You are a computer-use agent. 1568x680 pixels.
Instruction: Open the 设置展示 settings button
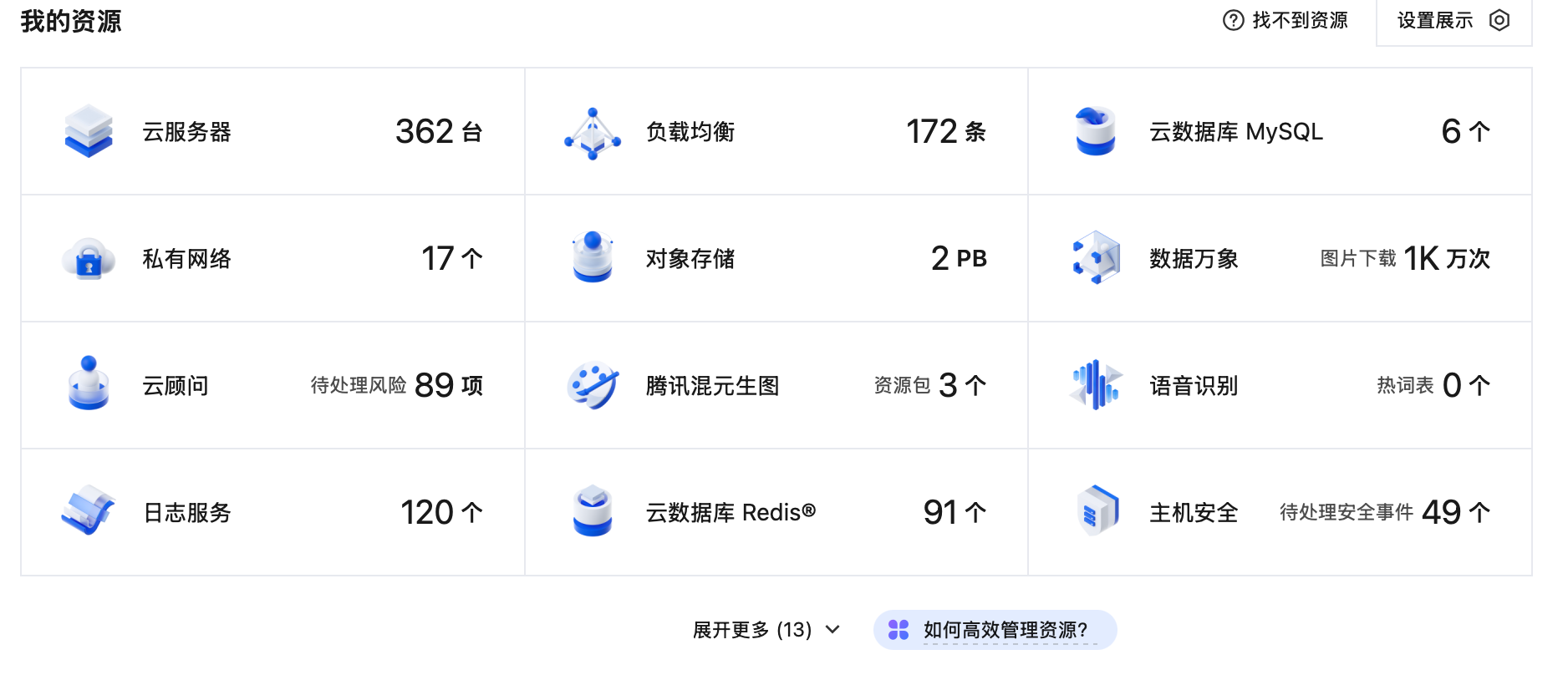[x=1453, y=20]
